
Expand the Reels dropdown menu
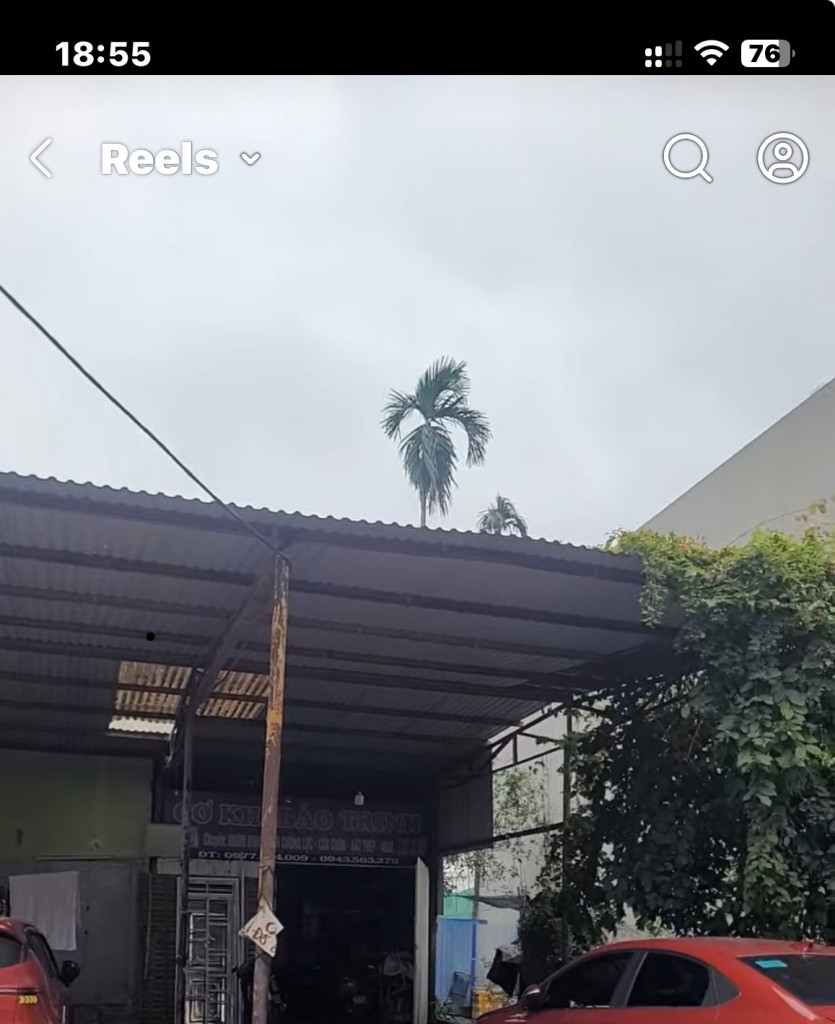pos(250,158)
